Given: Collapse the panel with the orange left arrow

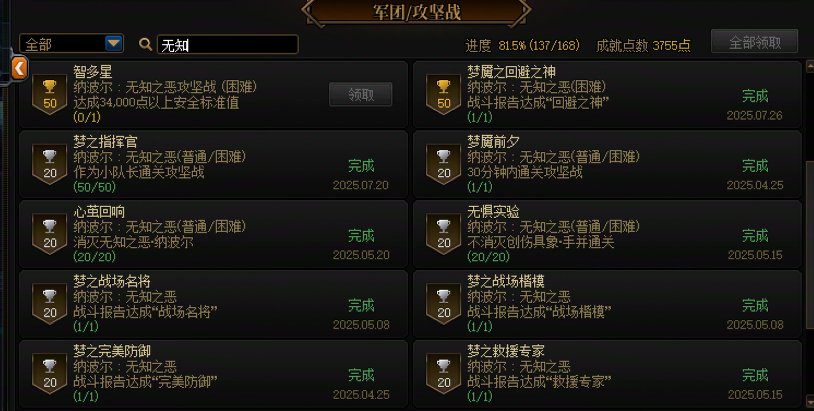Looking at the screenshot, I should [x=18, y=67].
